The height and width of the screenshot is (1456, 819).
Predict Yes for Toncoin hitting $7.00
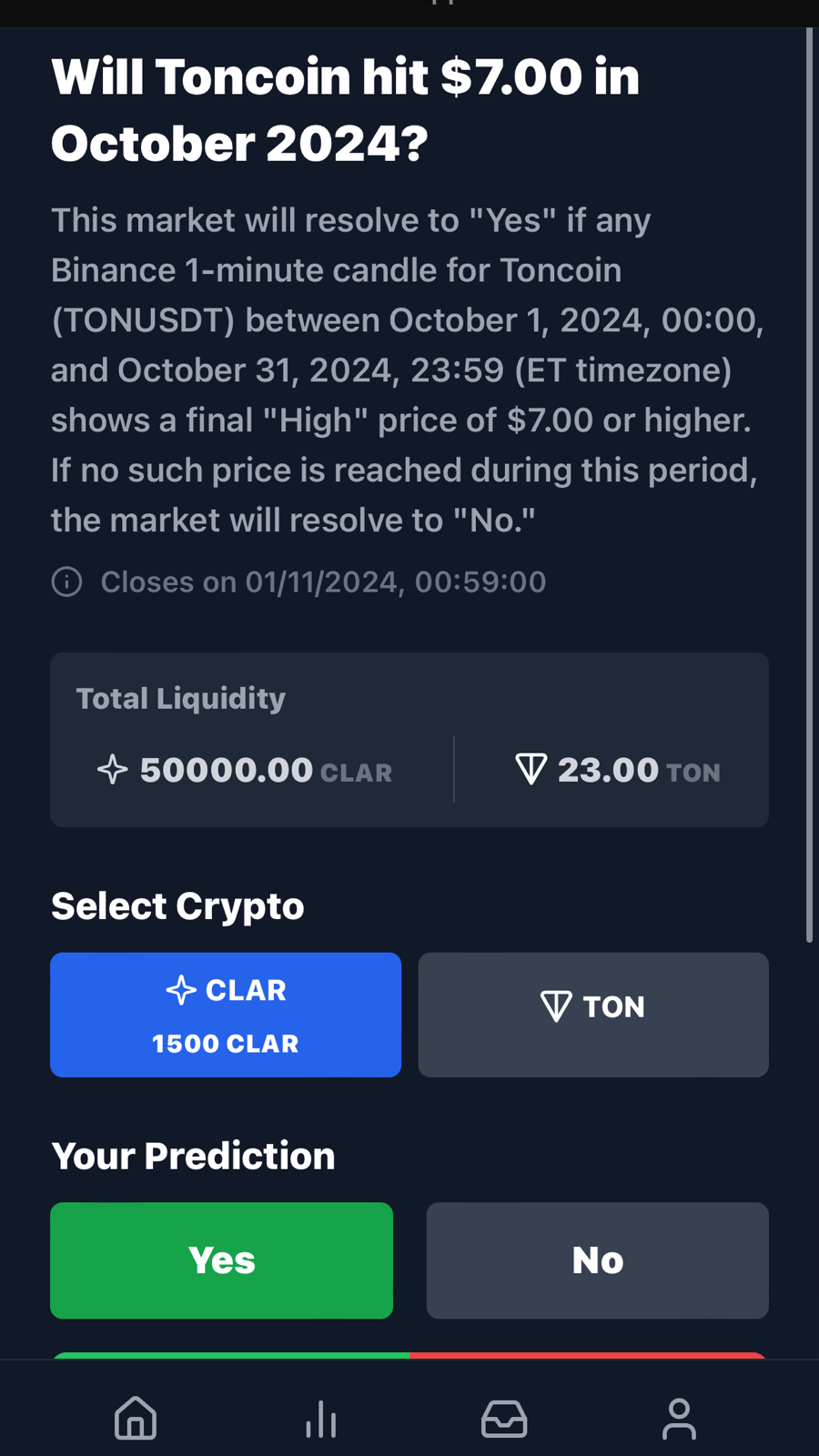(221, 1260)
